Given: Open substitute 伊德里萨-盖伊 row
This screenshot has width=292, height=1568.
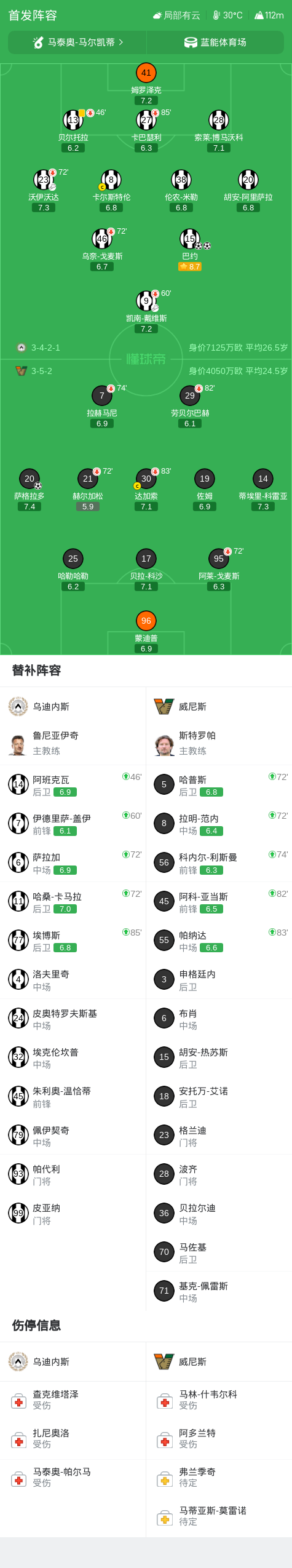Looking at the screenshot, I should (73, 824).
